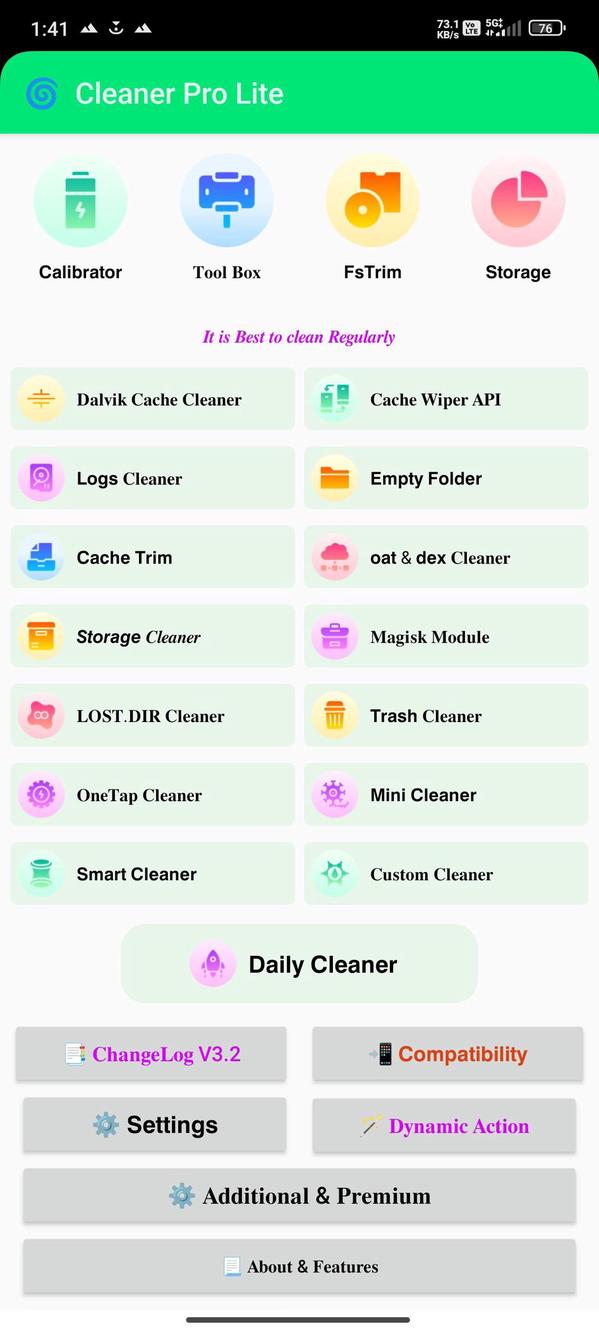Open Magisk Module option
Image resolution: width=599 pixels, height=1333 pixels.
pos(446,636)
